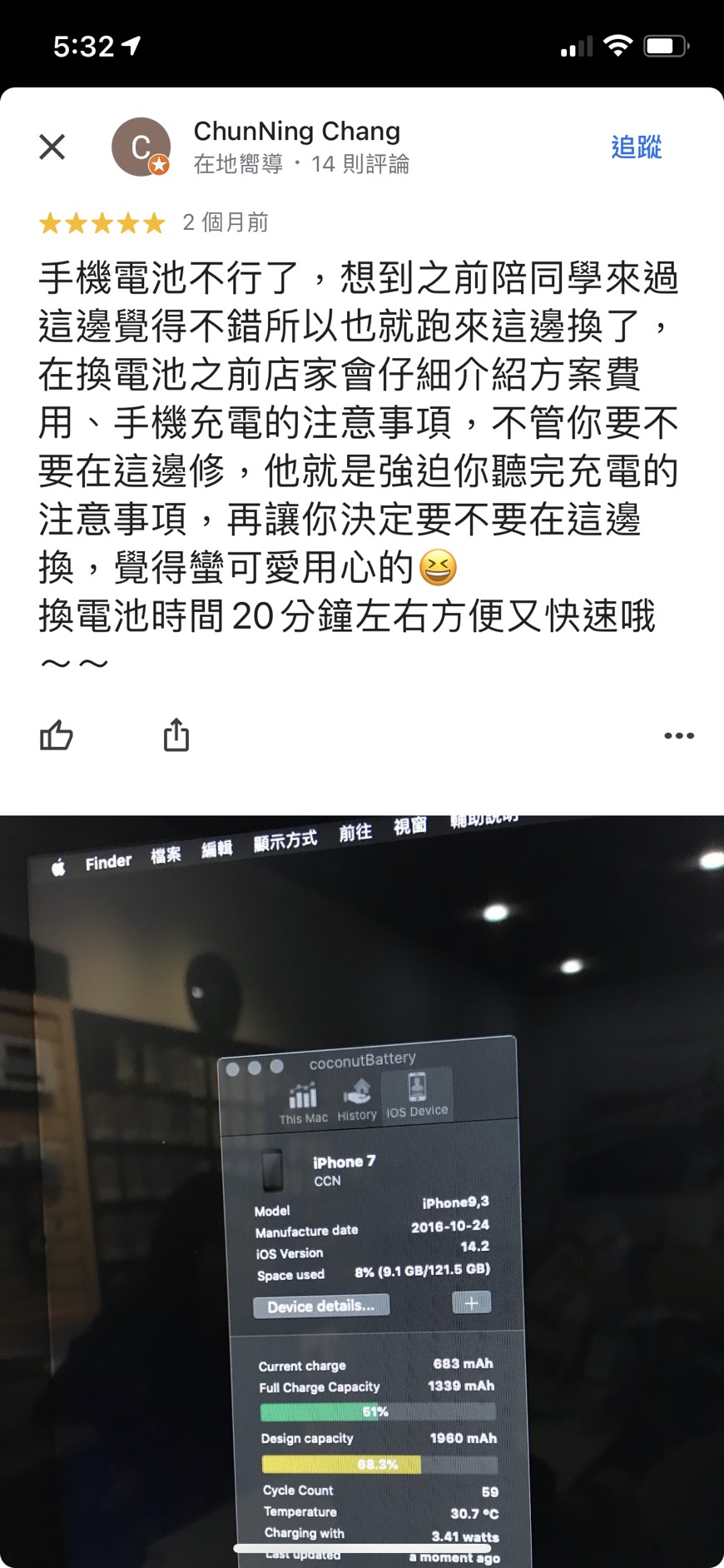Follow ChunNing Chang with 追蹤 button
Image resolution: width=724 pixels, height=1568 pixels.
[636, 147]
